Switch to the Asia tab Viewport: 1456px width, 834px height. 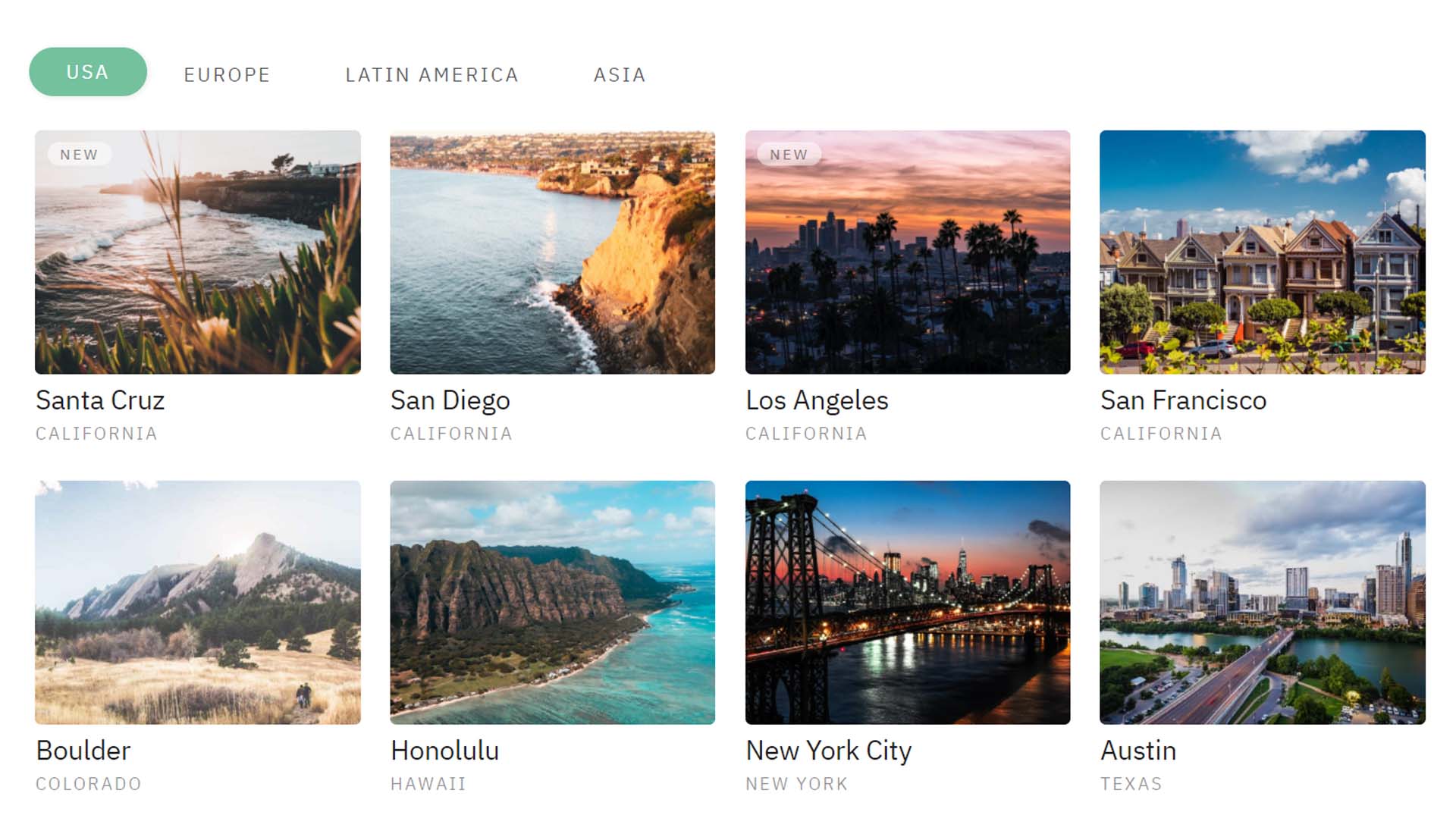click(619, 74)
